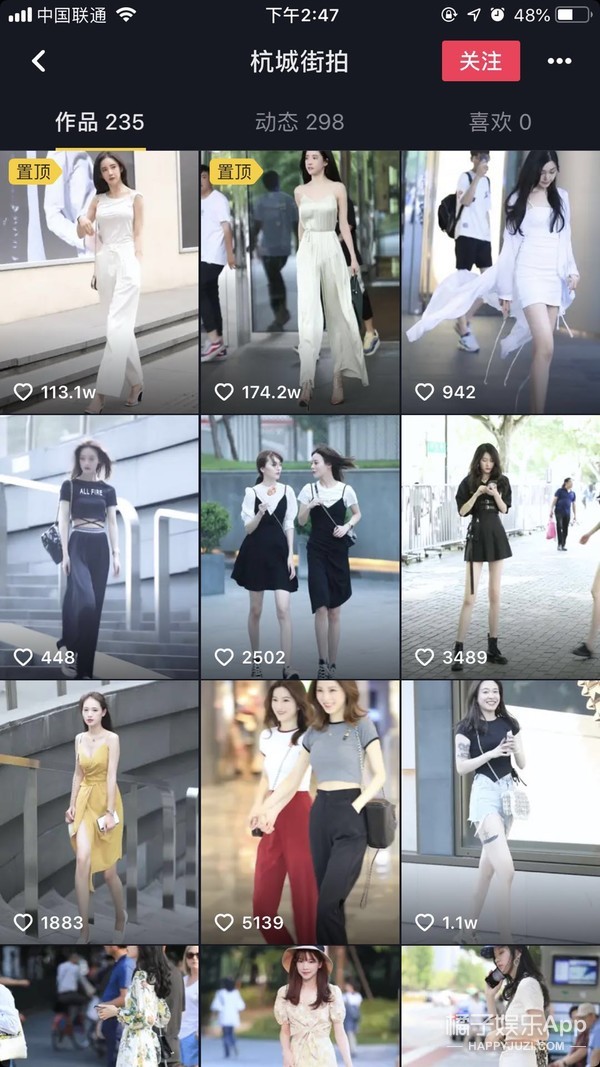Screen dimensions: 600x1067
Task: Tap the 关注 follow button
Action: point(481,61)
